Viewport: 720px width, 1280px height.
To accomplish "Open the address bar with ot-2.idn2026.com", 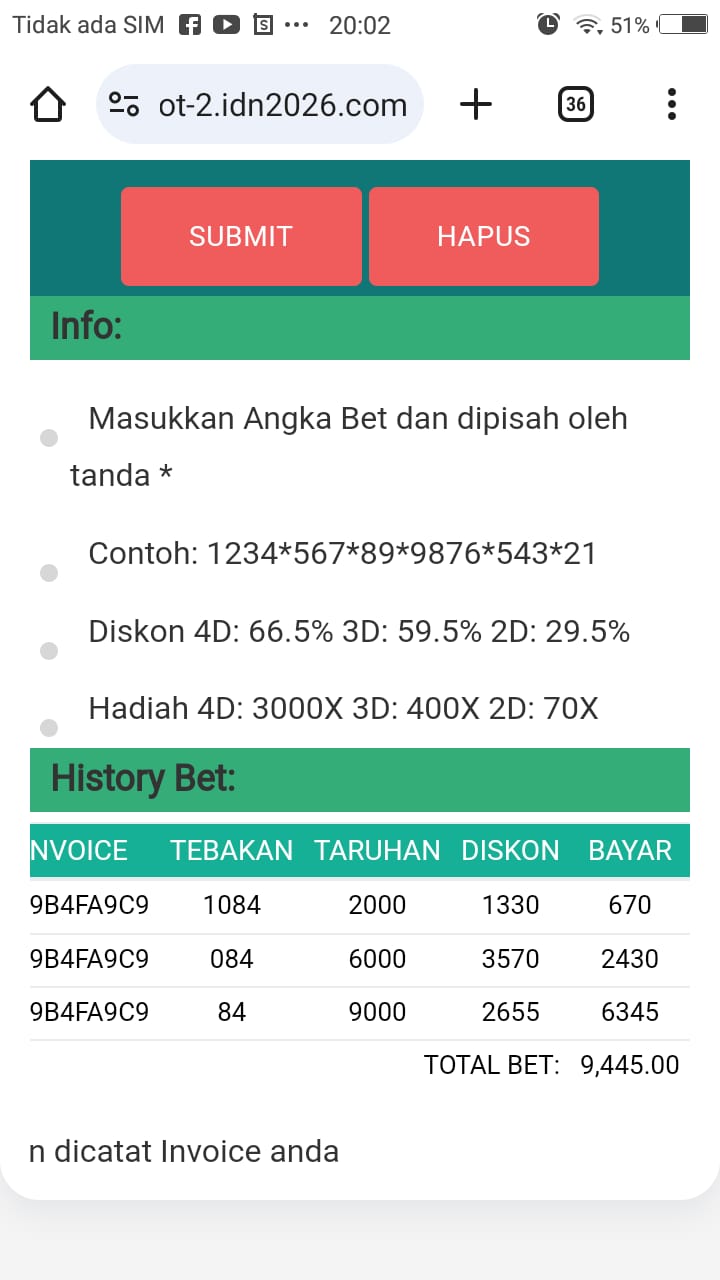I will (282, 105).
